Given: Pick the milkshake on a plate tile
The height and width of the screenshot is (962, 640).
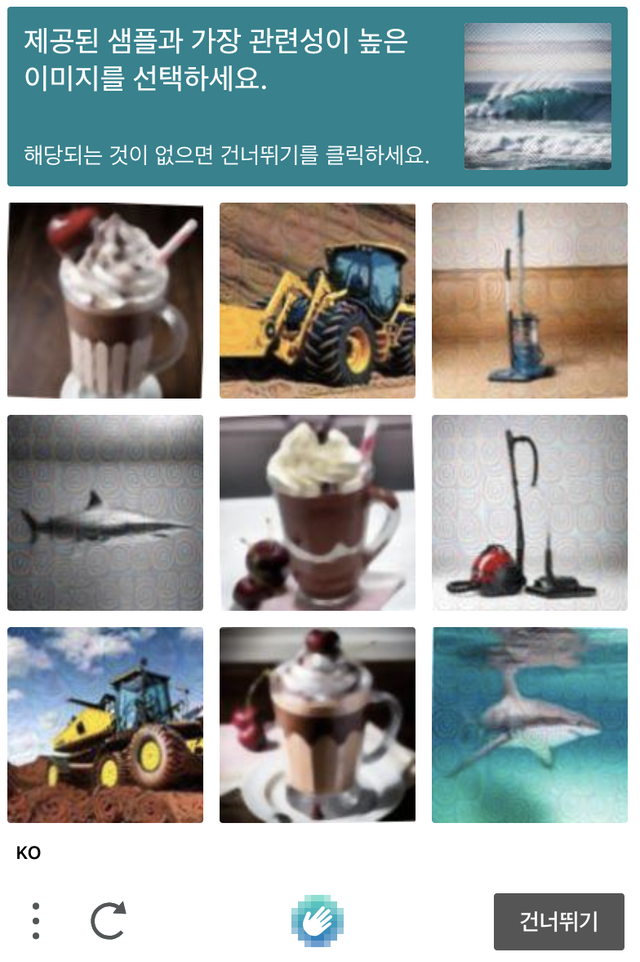Looking at the screenshot, I should 317,724.
